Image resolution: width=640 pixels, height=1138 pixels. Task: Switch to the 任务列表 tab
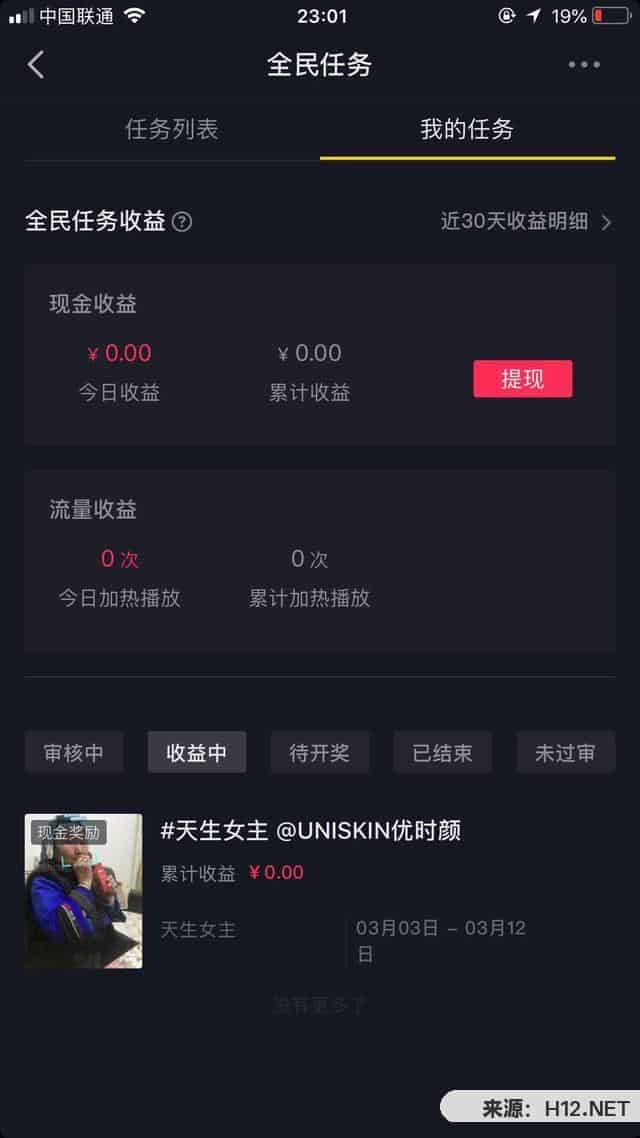(x=171, y=129)
